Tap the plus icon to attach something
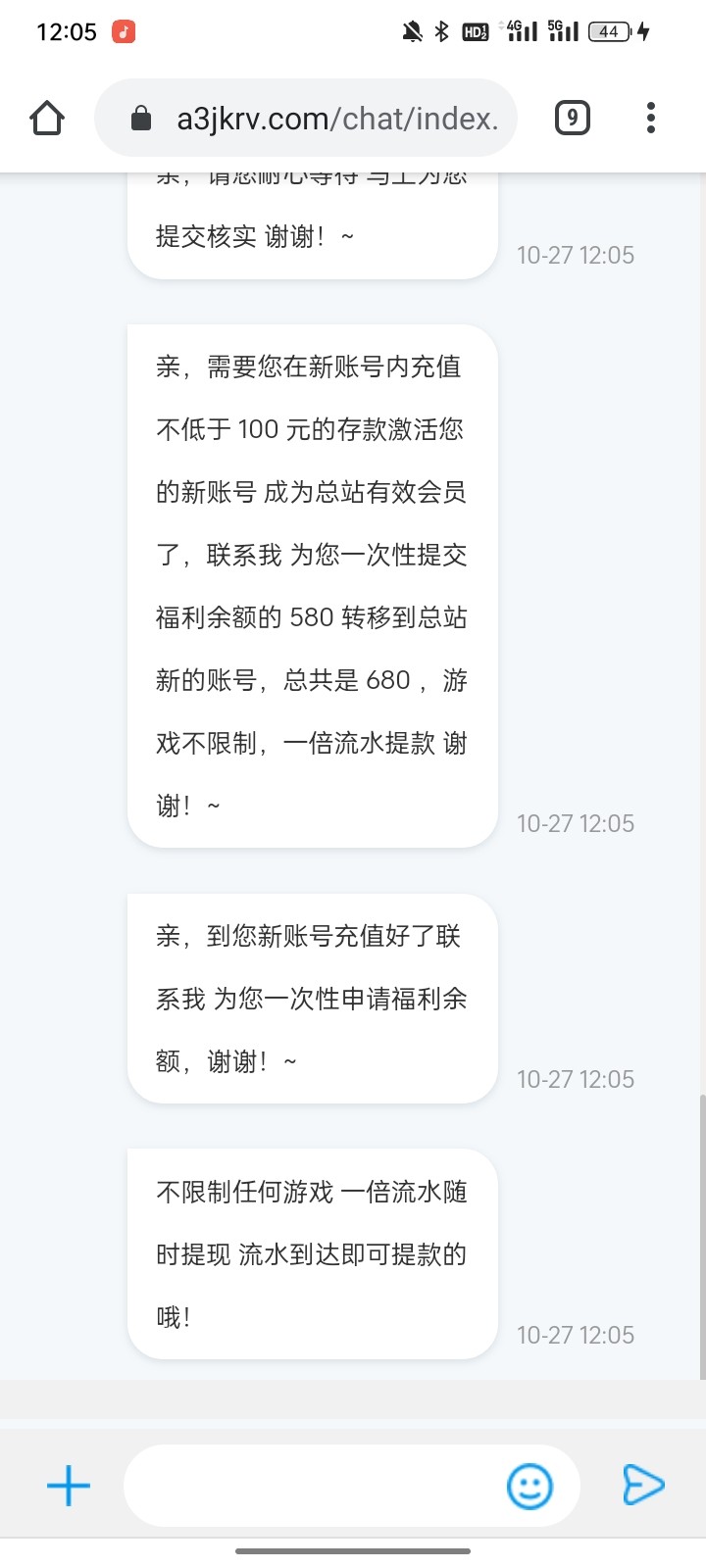The width and height of the screenshot is (706, 1568). click(x=69, y=1486)
